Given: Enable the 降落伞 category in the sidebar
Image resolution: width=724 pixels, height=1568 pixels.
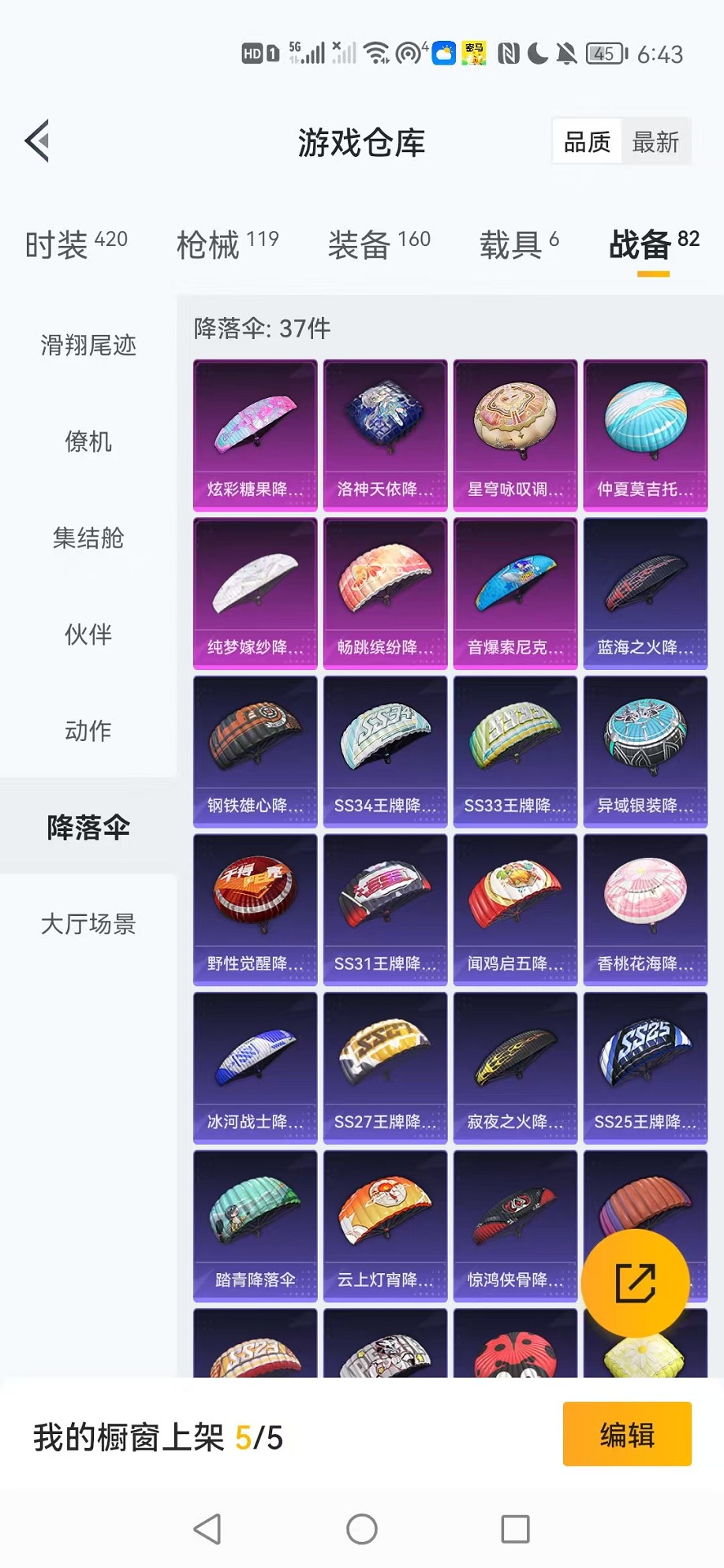Looking at the screenshot, I should tap(88, 828).
